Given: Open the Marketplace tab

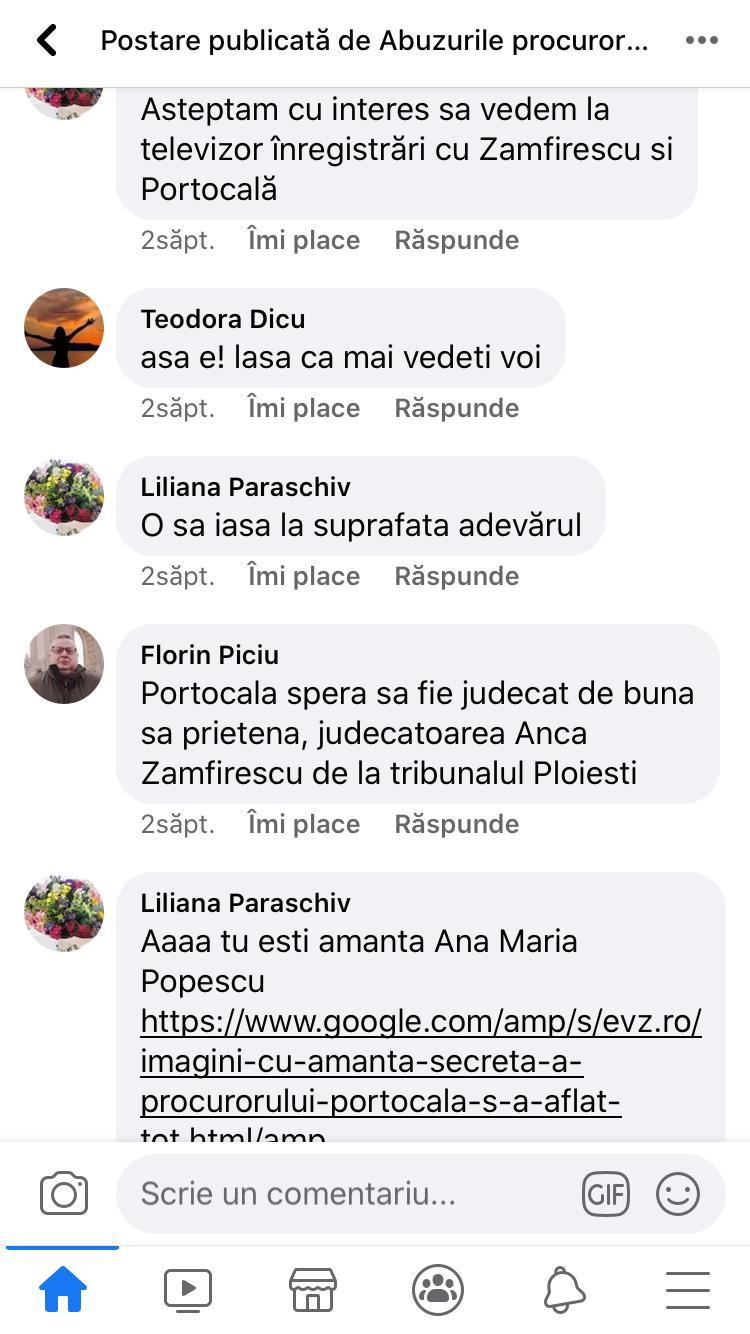Looking at the screenshot, I should (x=313, y=1290).
